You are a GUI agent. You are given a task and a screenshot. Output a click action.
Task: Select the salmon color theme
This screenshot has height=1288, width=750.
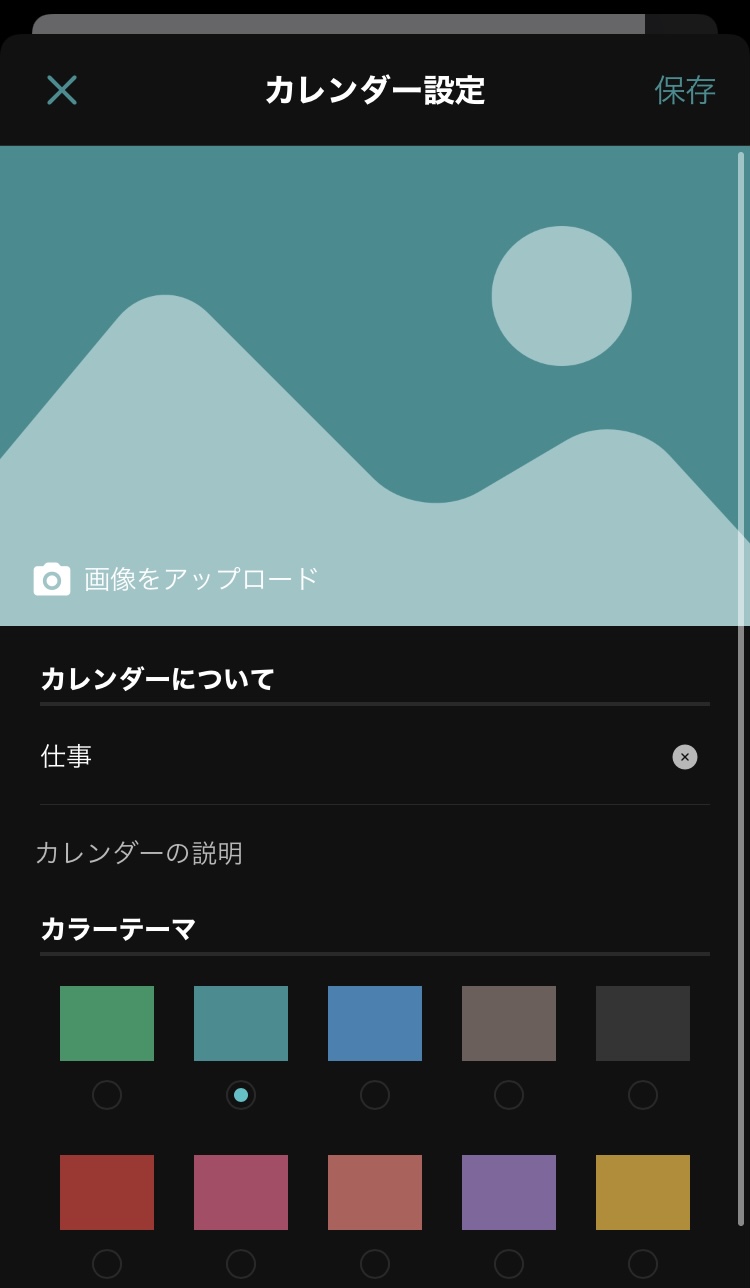coord(375,1192)
